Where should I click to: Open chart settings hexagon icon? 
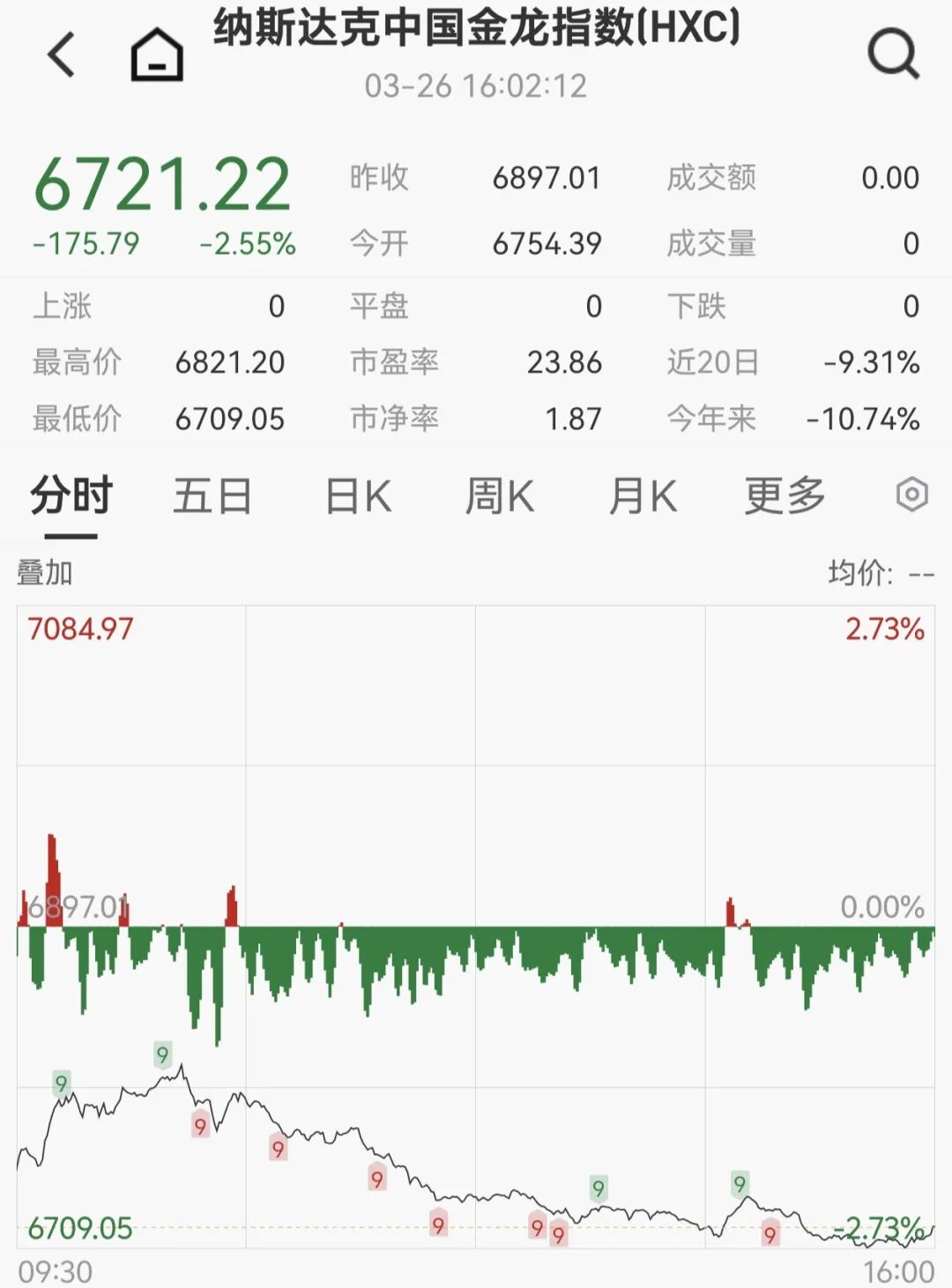[911, 495]
